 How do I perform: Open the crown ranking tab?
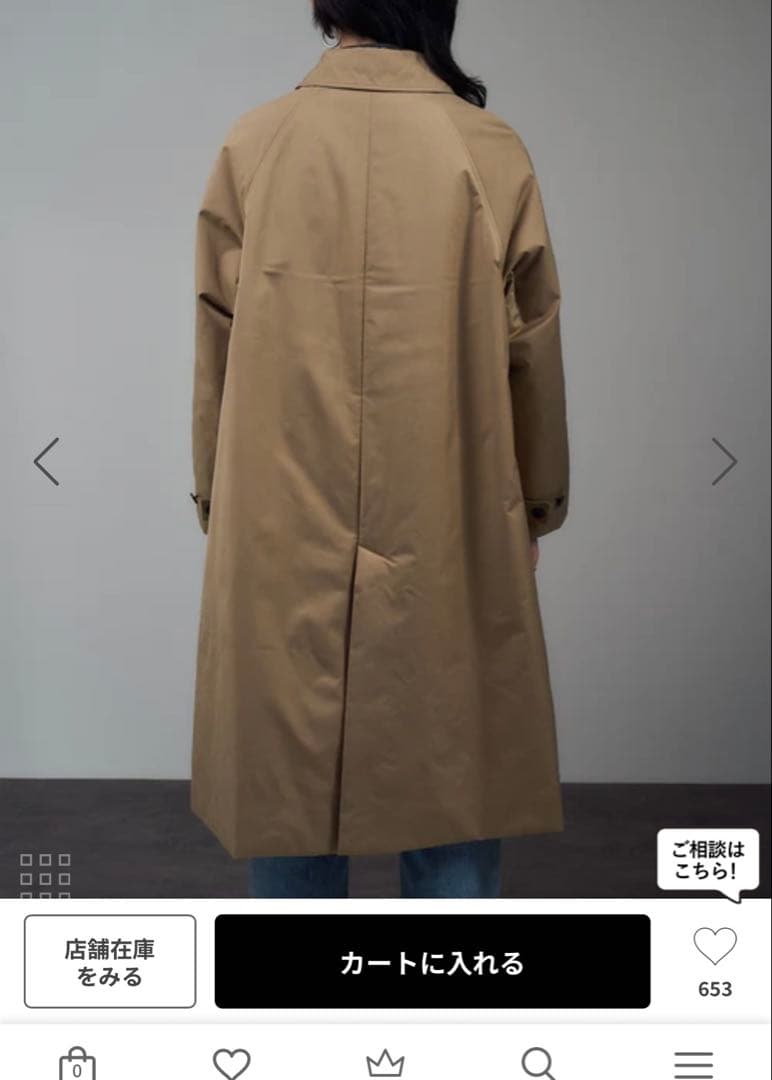[x=385, y=1064]
